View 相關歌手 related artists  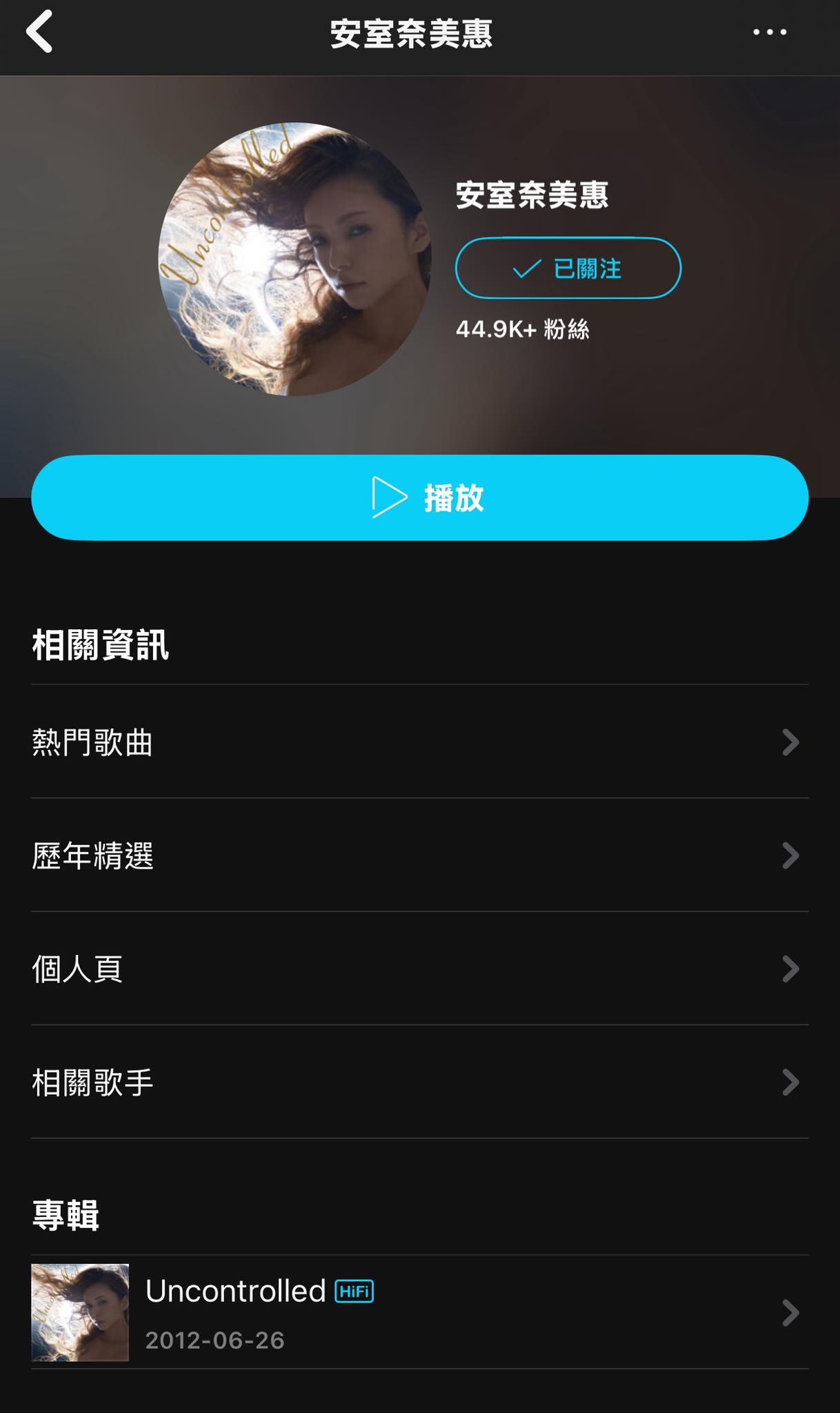pyautogui.click(x=419, y=1082)
